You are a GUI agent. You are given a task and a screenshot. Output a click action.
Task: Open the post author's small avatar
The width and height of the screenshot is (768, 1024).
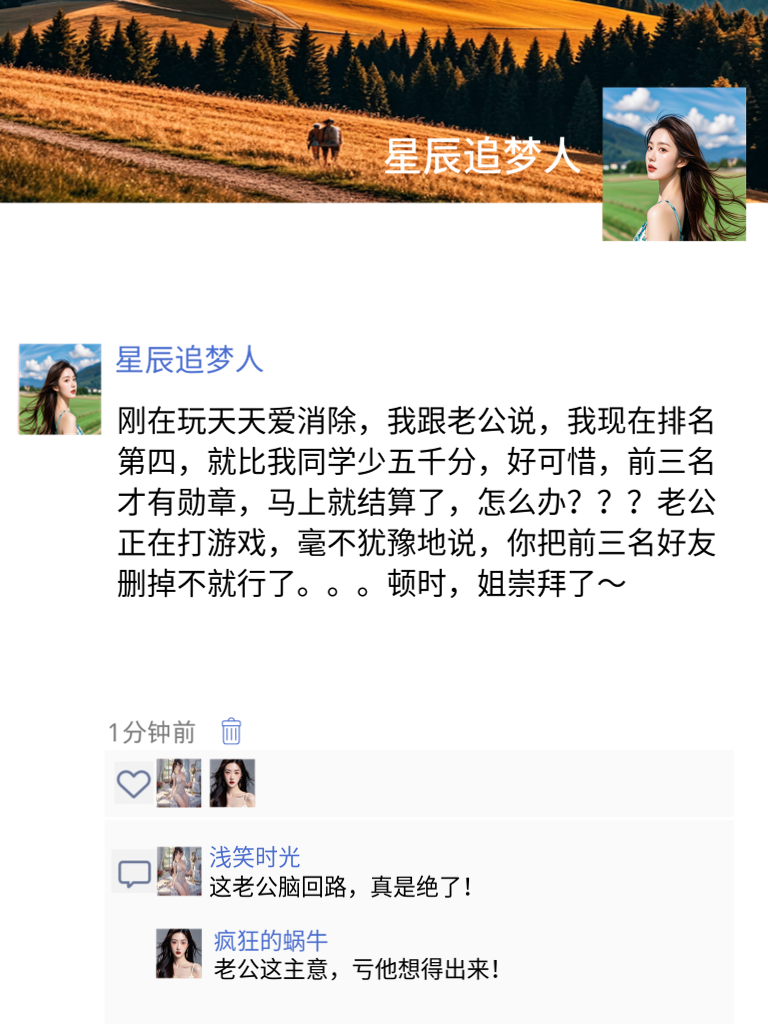click(x=60, y=389)
